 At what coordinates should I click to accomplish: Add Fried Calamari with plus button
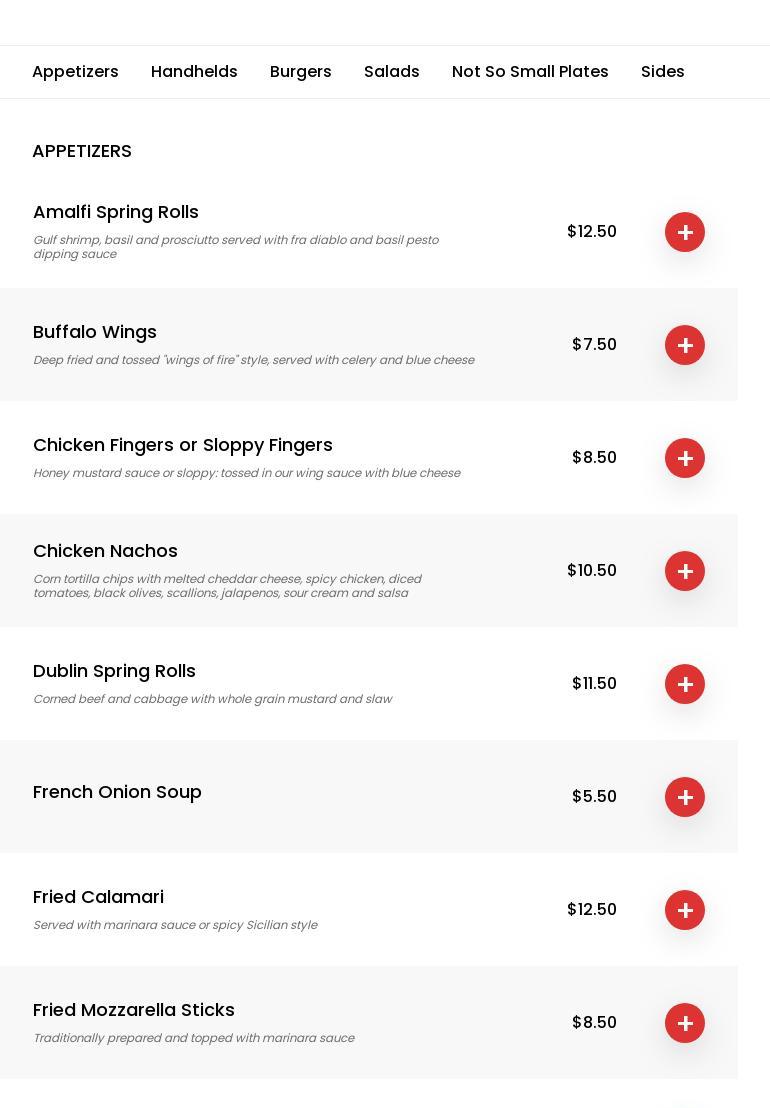[685, 910]
